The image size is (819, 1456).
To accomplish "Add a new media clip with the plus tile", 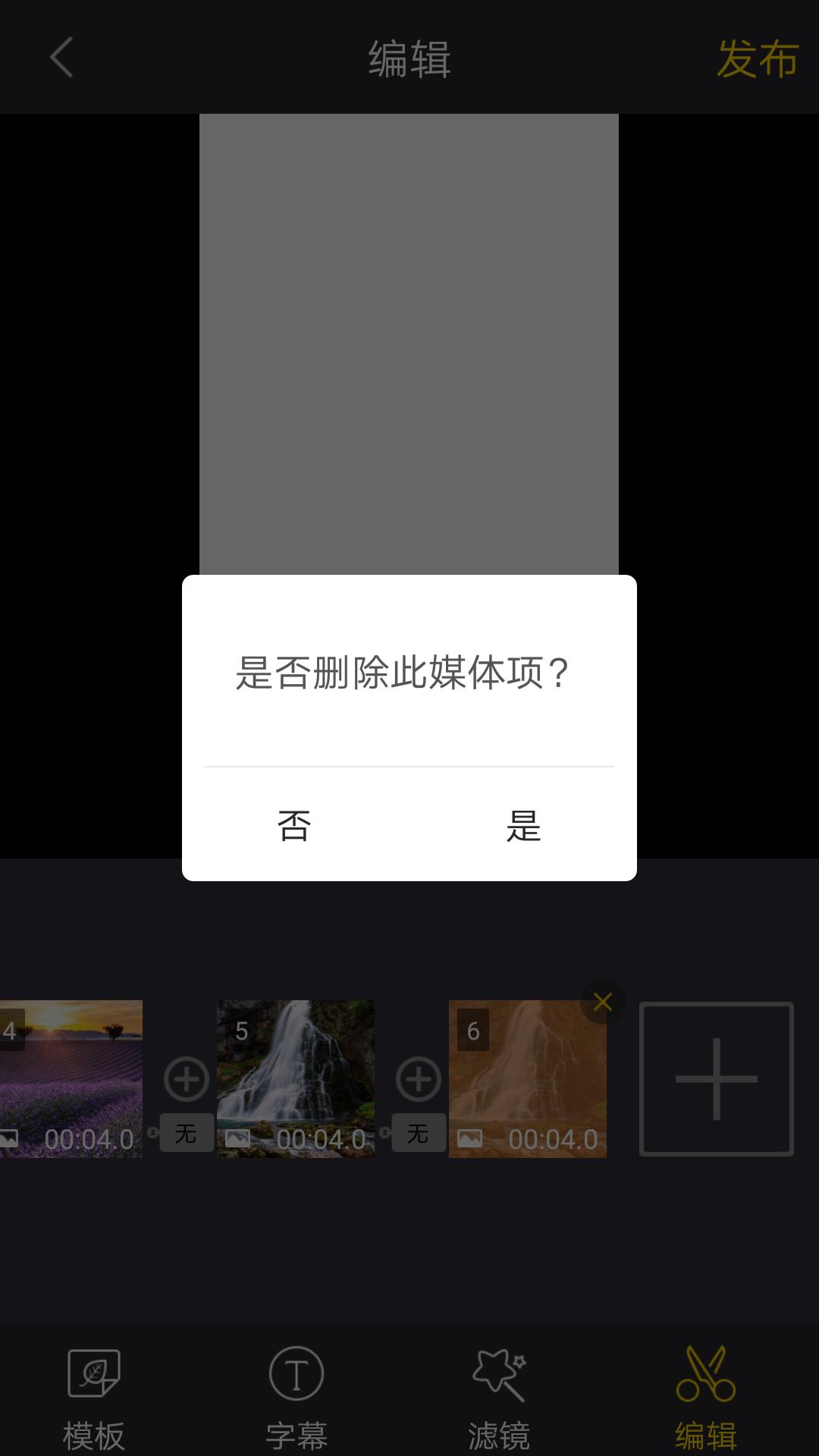I will point(717,1077).
